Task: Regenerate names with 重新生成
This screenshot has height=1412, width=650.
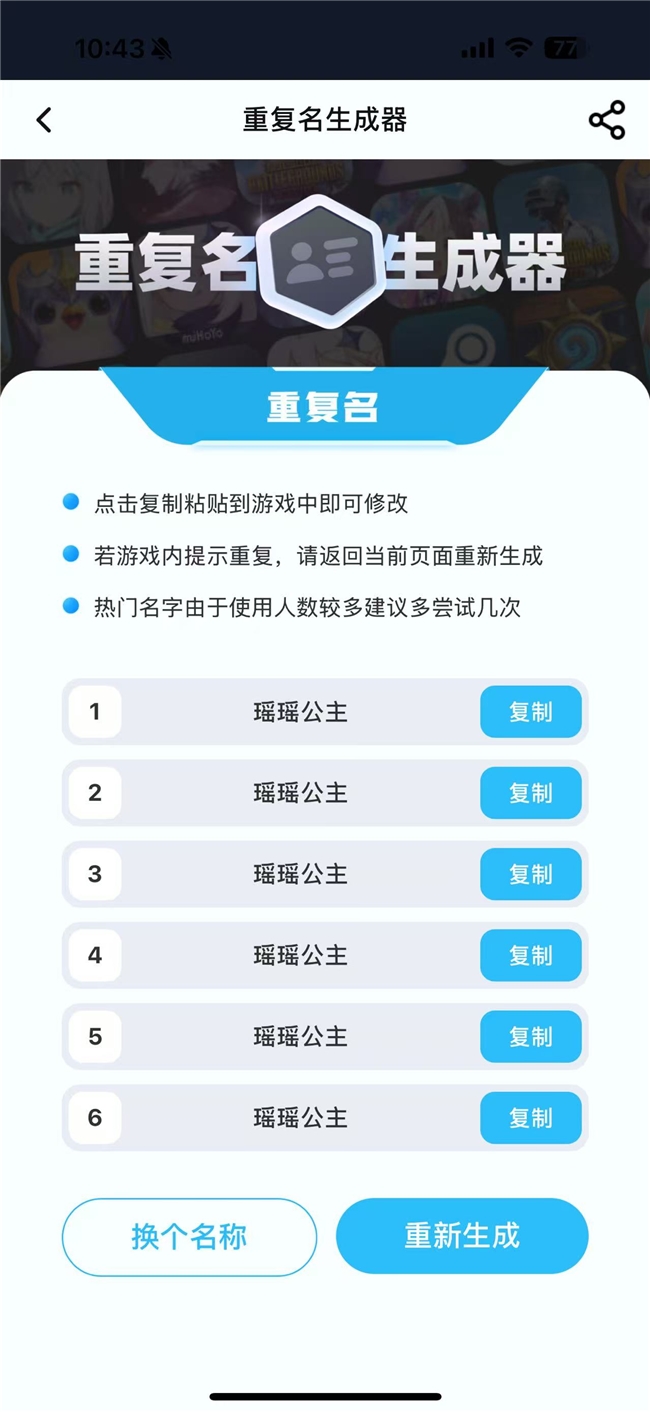Action: click(462, 1236)
